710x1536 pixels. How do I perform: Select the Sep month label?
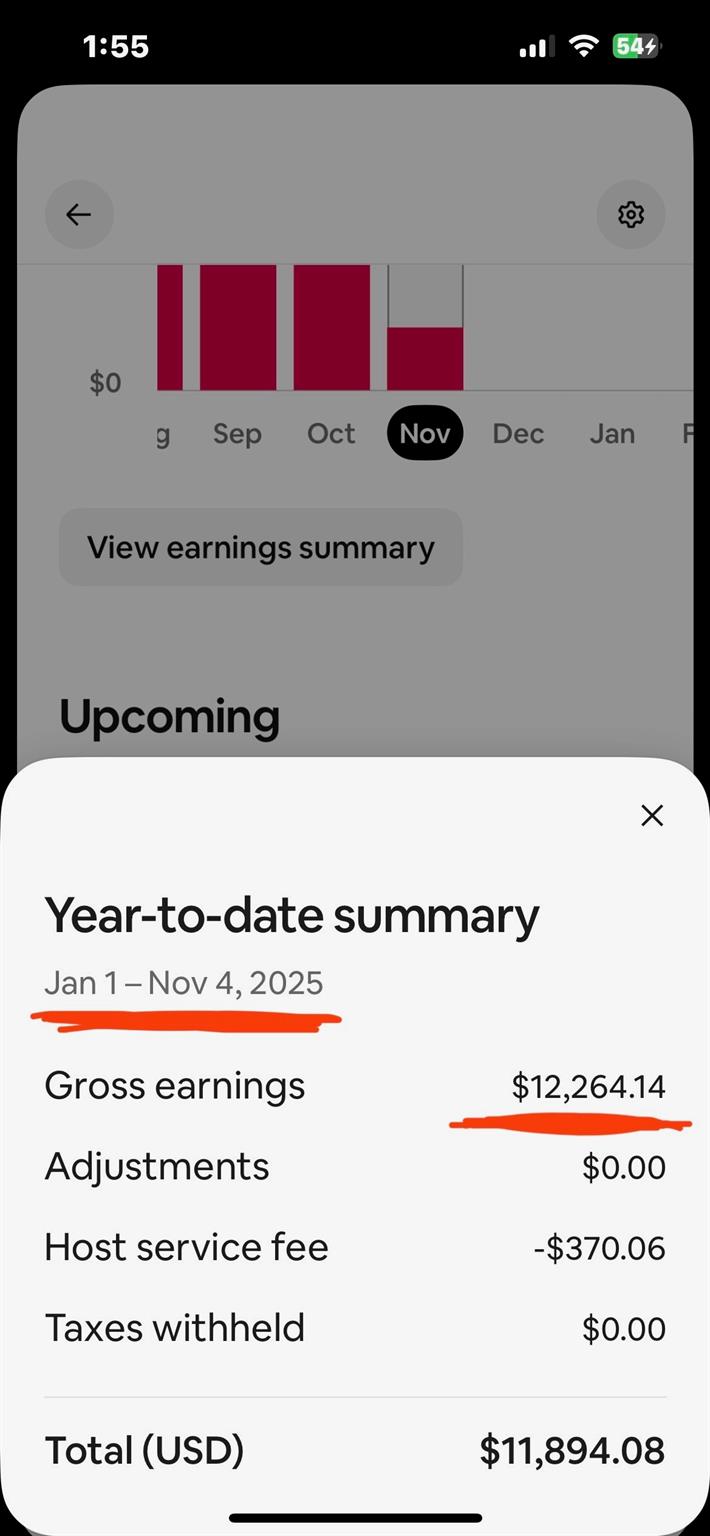point(237,434)
